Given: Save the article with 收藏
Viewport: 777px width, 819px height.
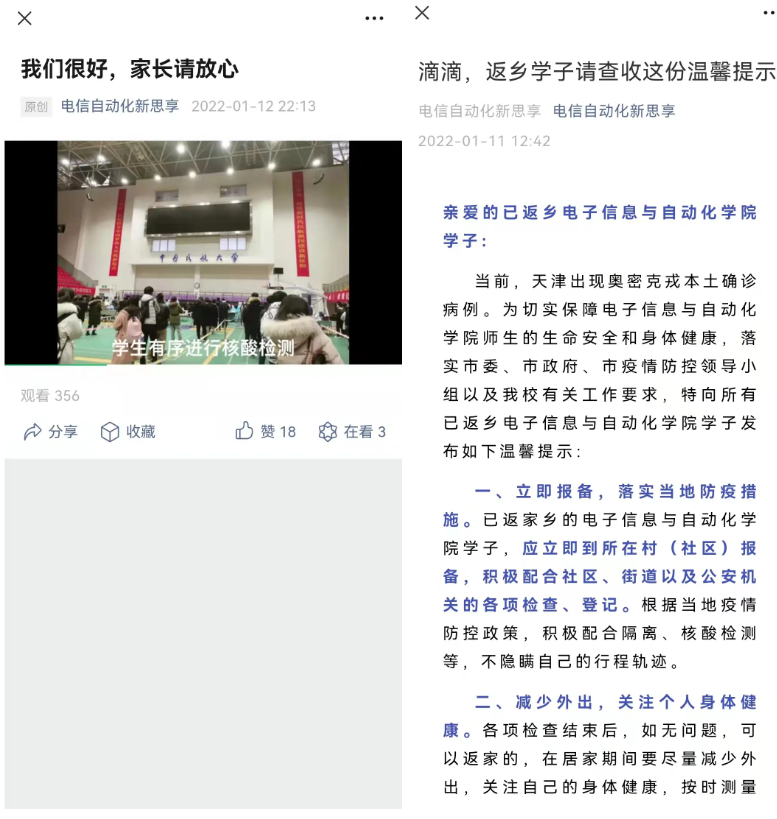Looking at the screenshot, I should coord(128,432).
